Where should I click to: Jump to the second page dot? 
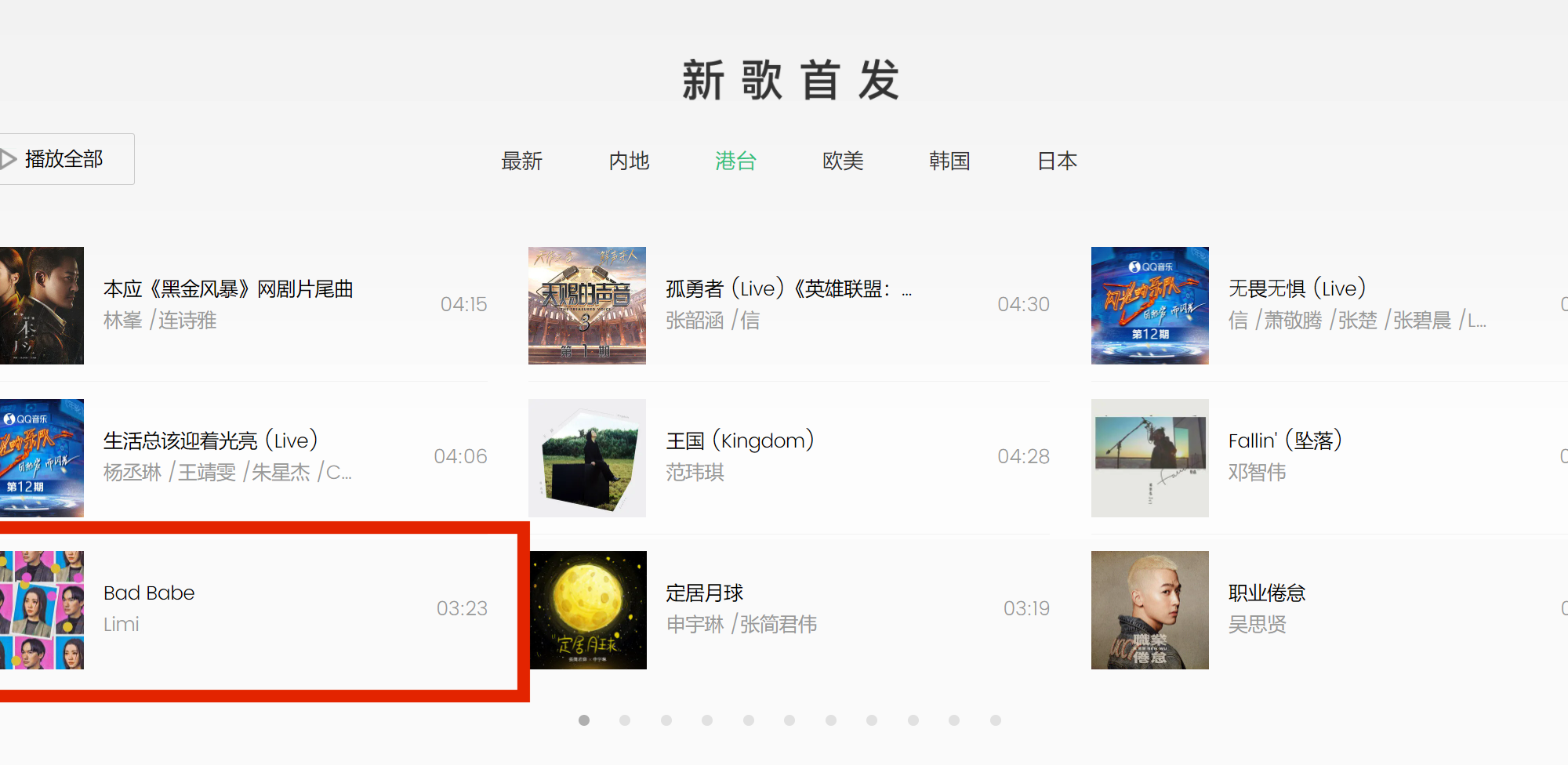625,720
